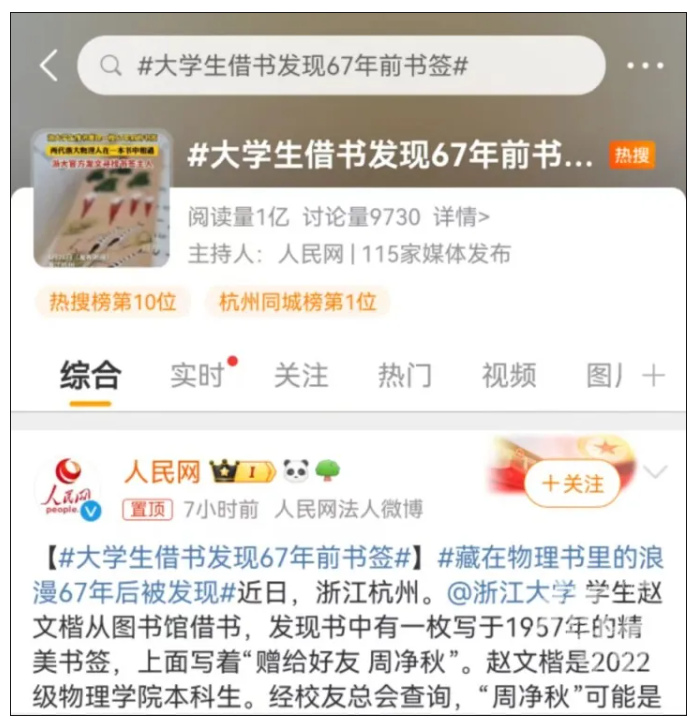The width and height of the screenshot is (694, 720).
Task: Open topic 详情 details link
Action: tap(461, 217)
